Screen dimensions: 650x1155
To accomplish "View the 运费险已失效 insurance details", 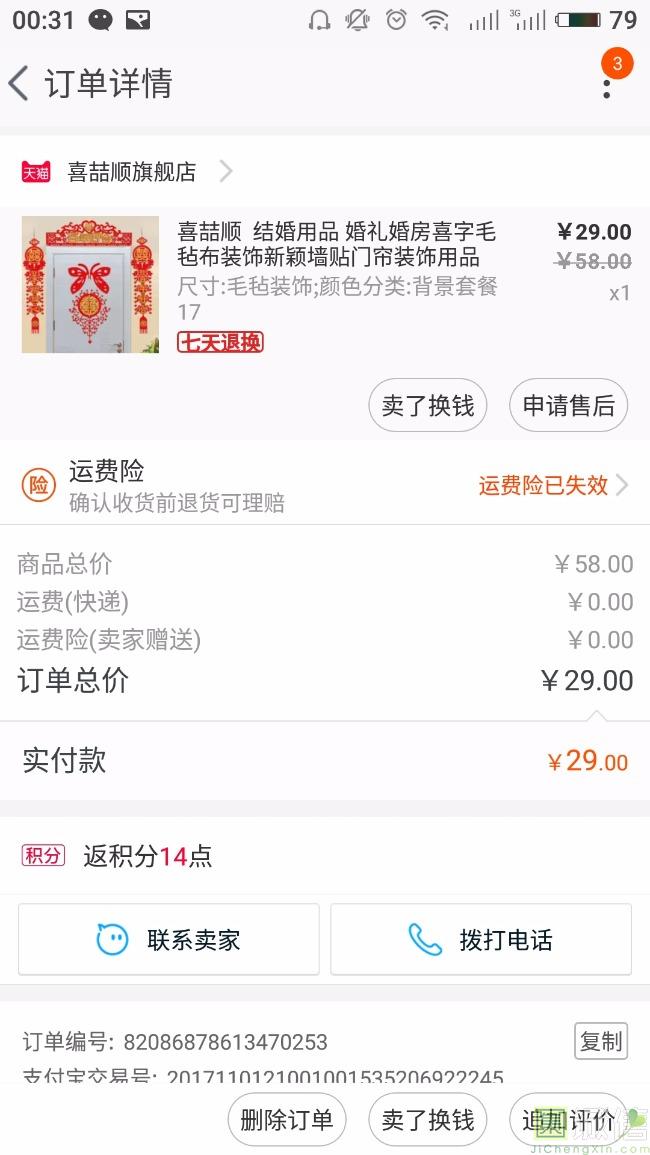I will 552,486.
